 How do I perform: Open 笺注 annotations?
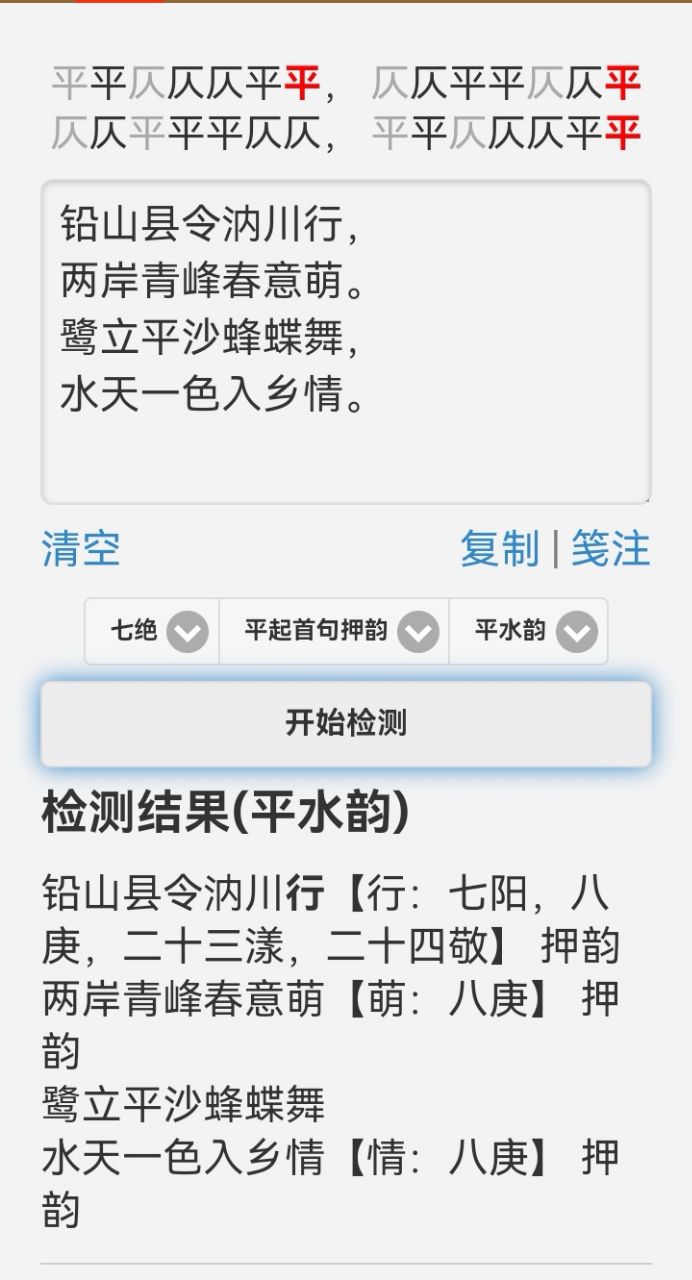[x=610, y=549]
